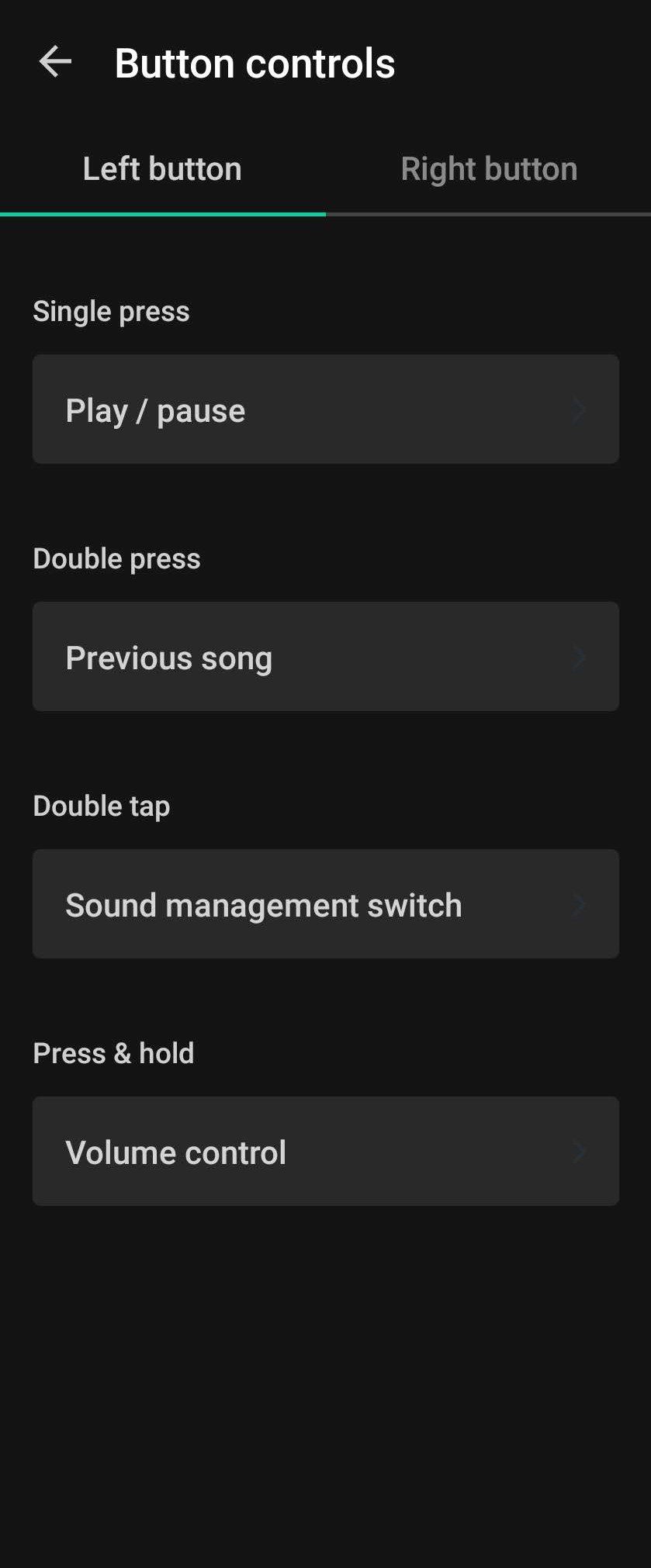Go back from Button controls

[x=55, y=62]
